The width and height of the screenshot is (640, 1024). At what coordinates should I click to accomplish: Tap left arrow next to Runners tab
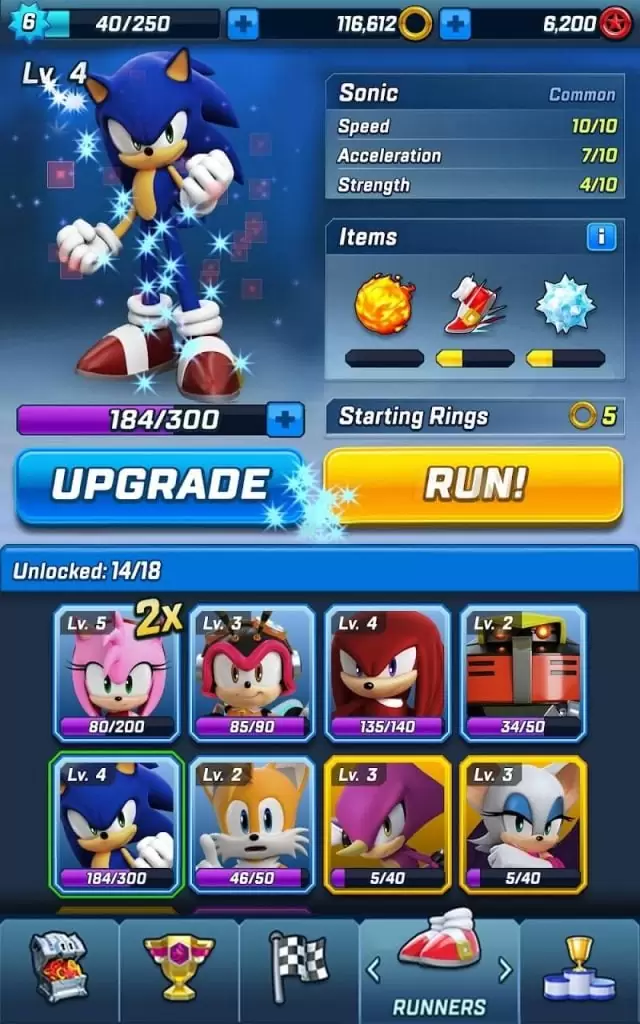pyautogui.click(x=374, y=969)
